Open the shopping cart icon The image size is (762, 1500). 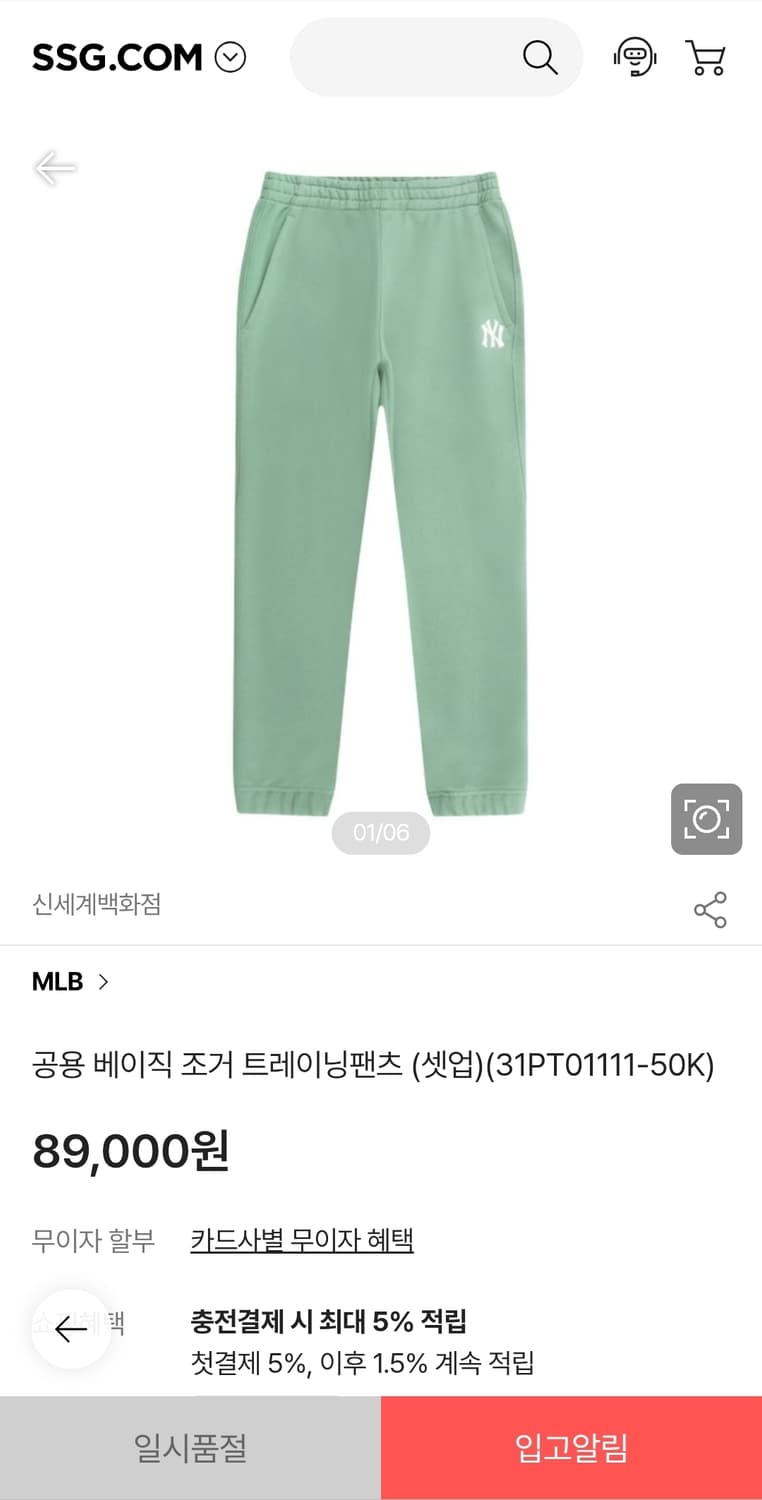pos(706,57)
